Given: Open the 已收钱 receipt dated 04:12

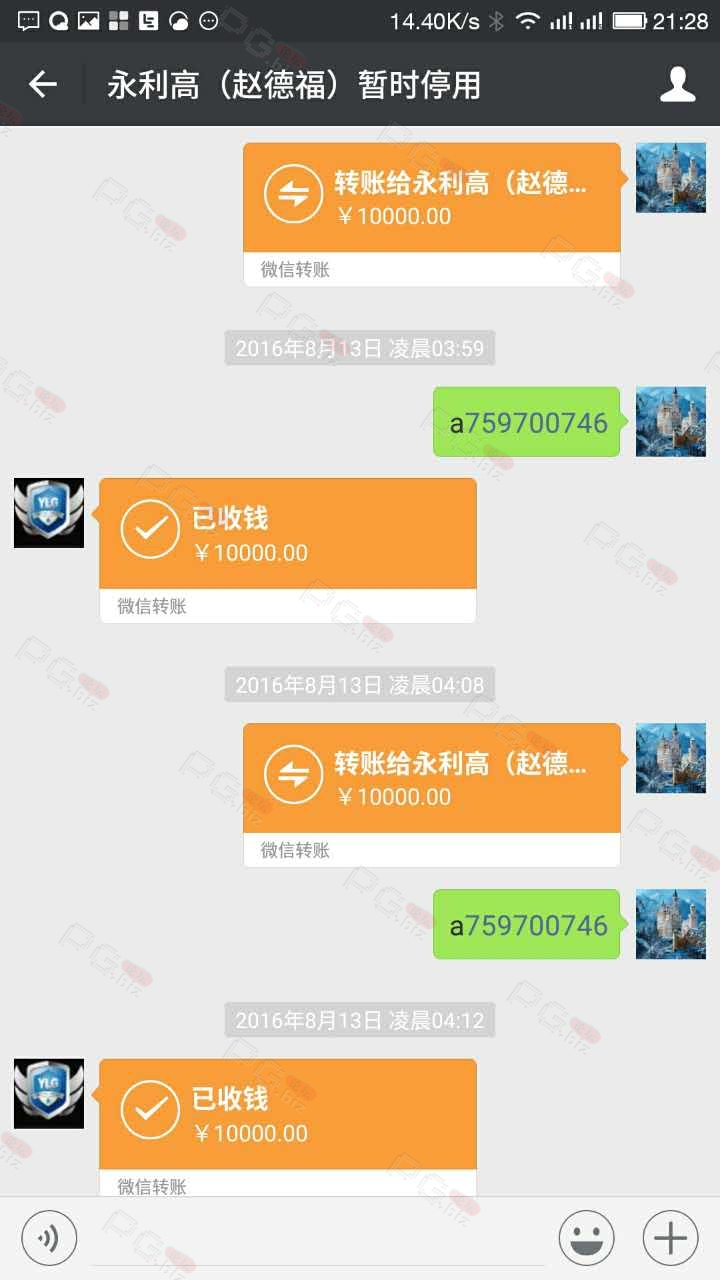Looking at the screenshot, I should [x=287, y=1115].
